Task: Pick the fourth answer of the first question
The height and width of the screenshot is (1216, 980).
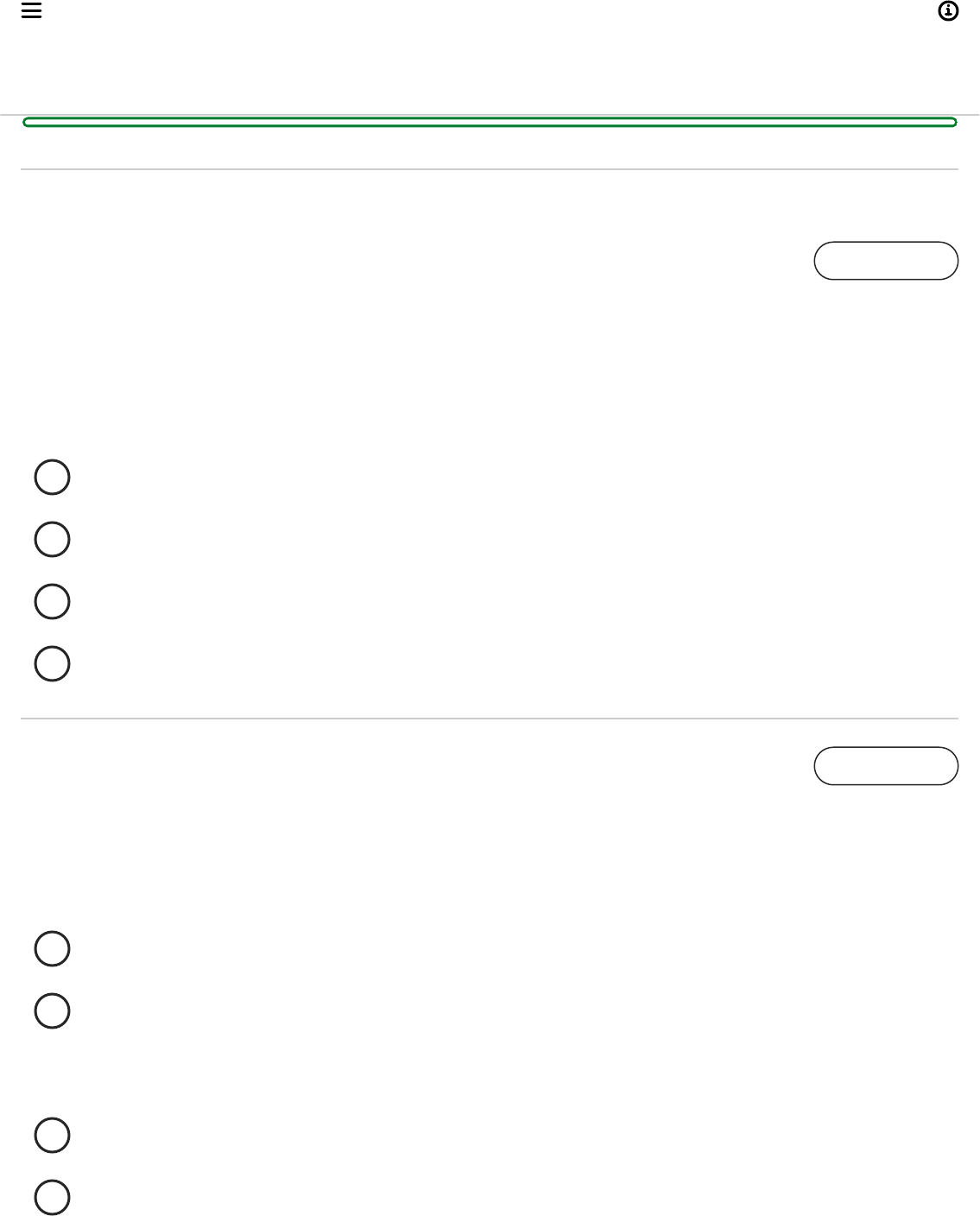Action: pyautogui.click(x=52, y=664)
